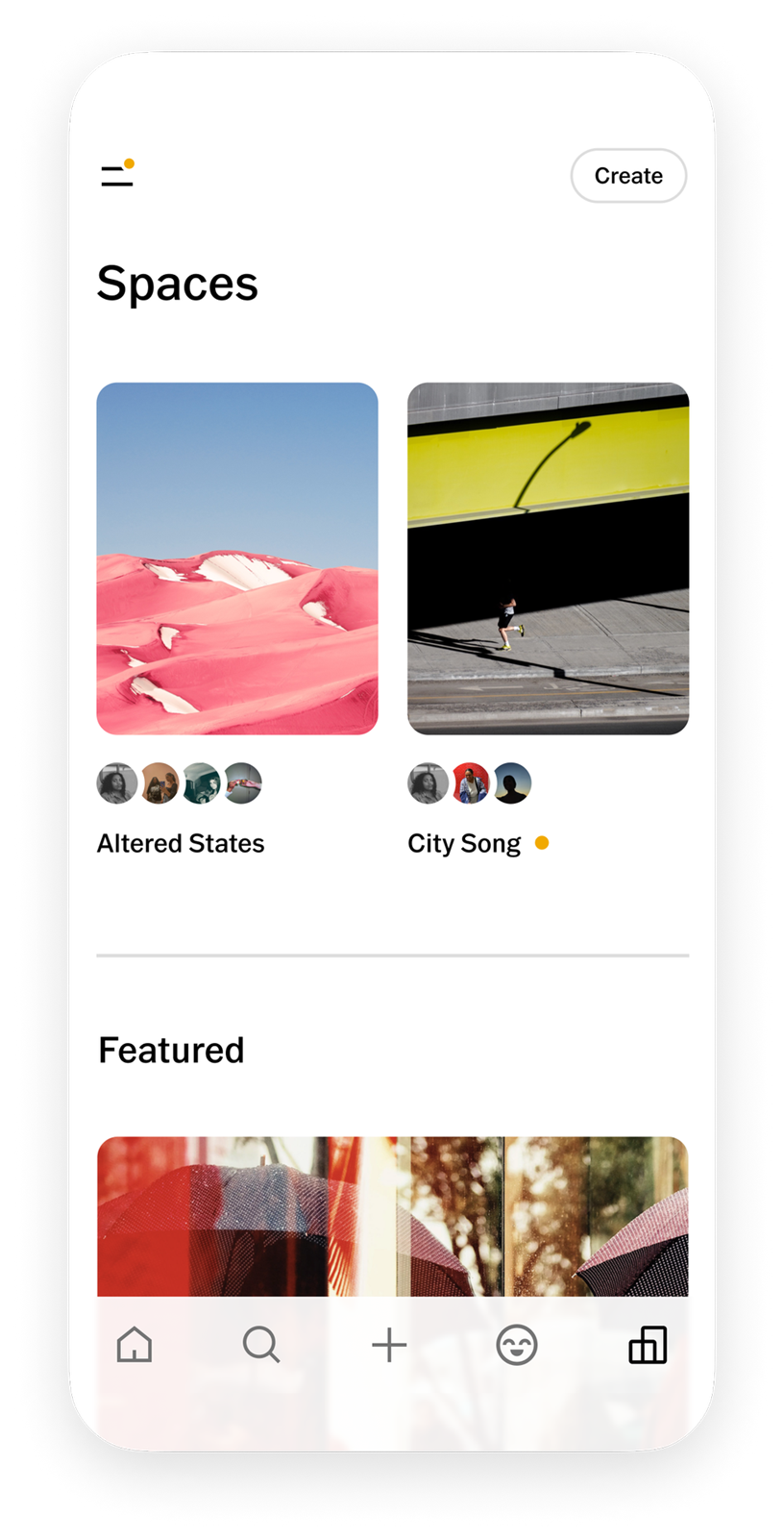Open the smiley face profile tab
The height and width of the screenshot is (1538, 784).
(517, 1345)
